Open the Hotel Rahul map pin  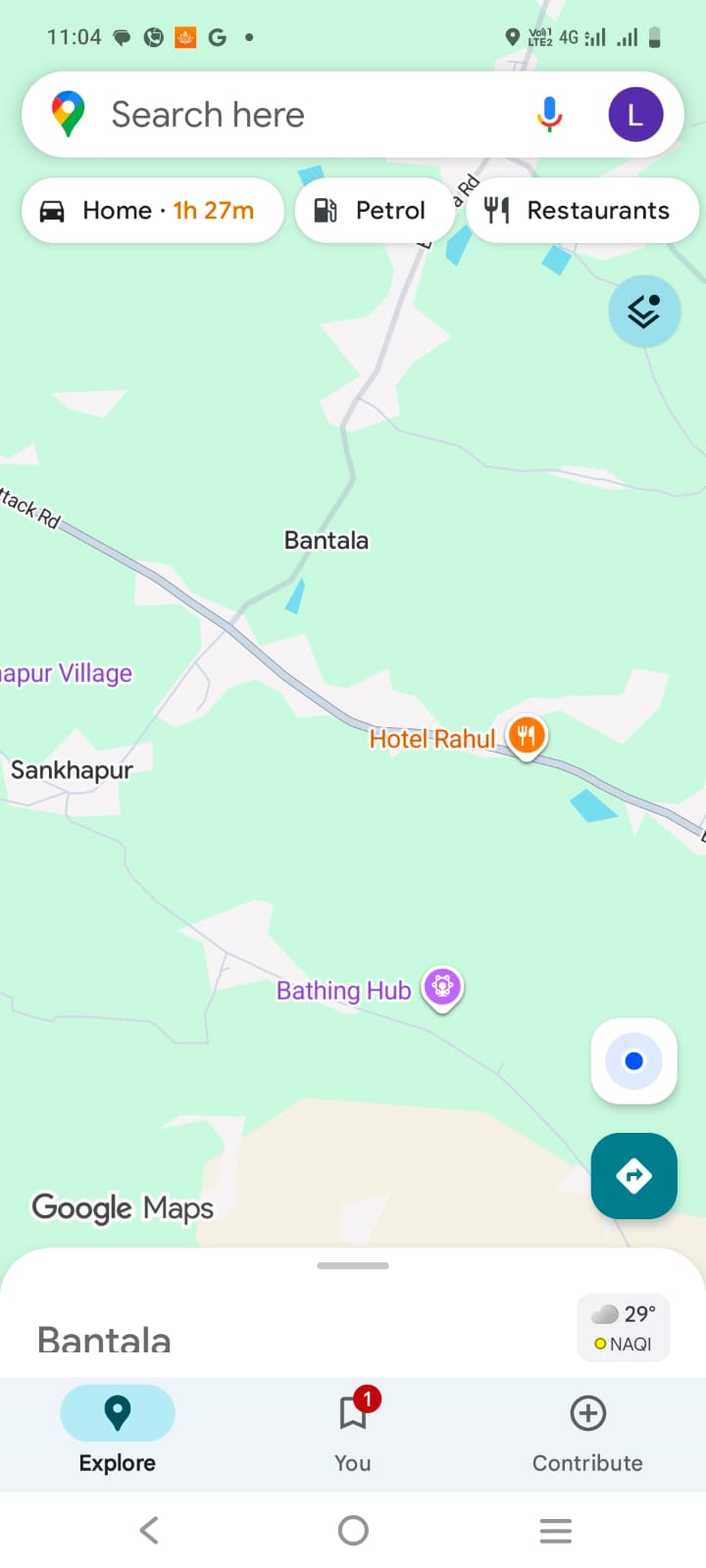click(527, 735)
